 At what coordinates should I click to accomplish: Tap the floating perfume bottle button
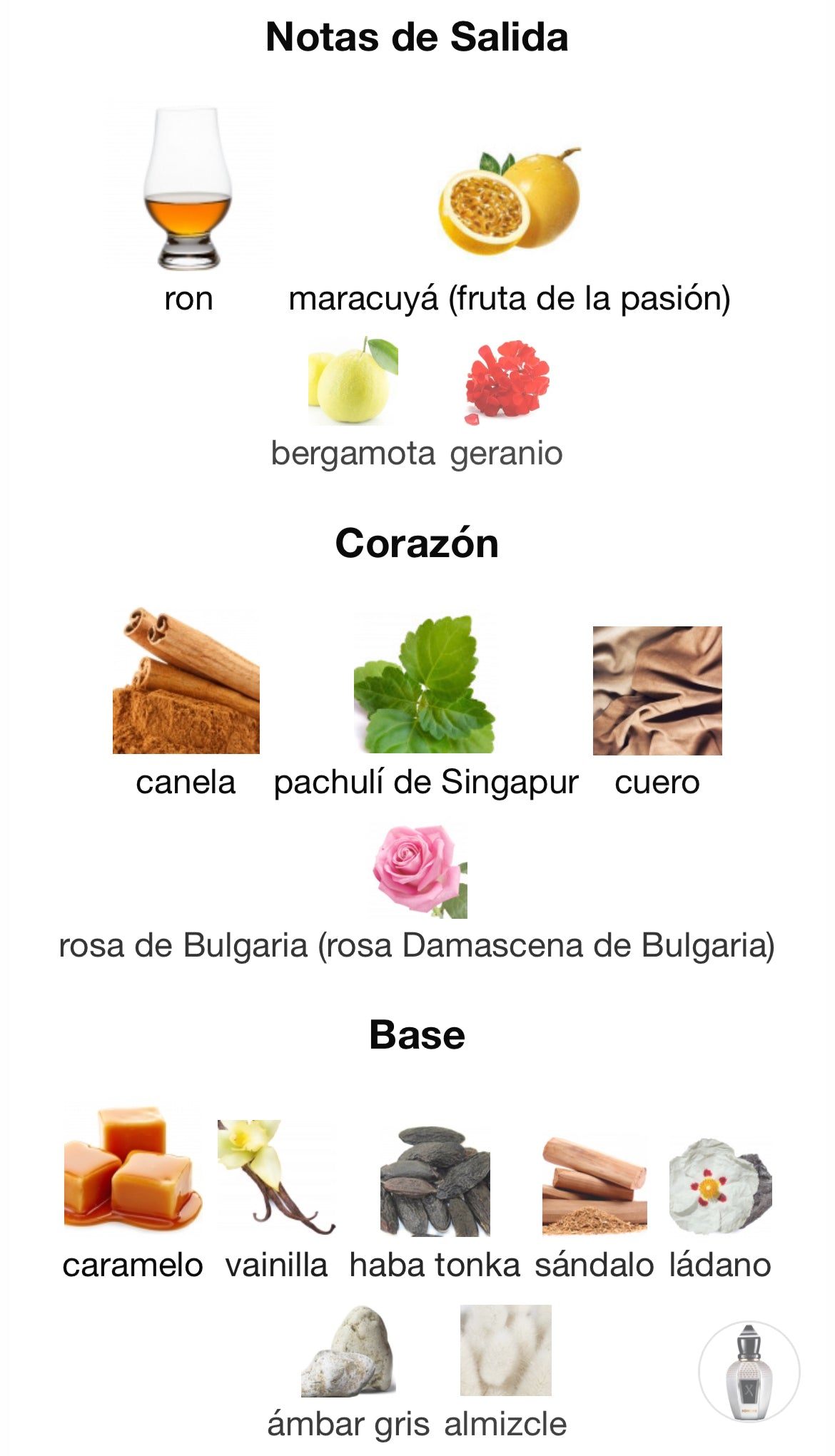(x=749, y=1371)
